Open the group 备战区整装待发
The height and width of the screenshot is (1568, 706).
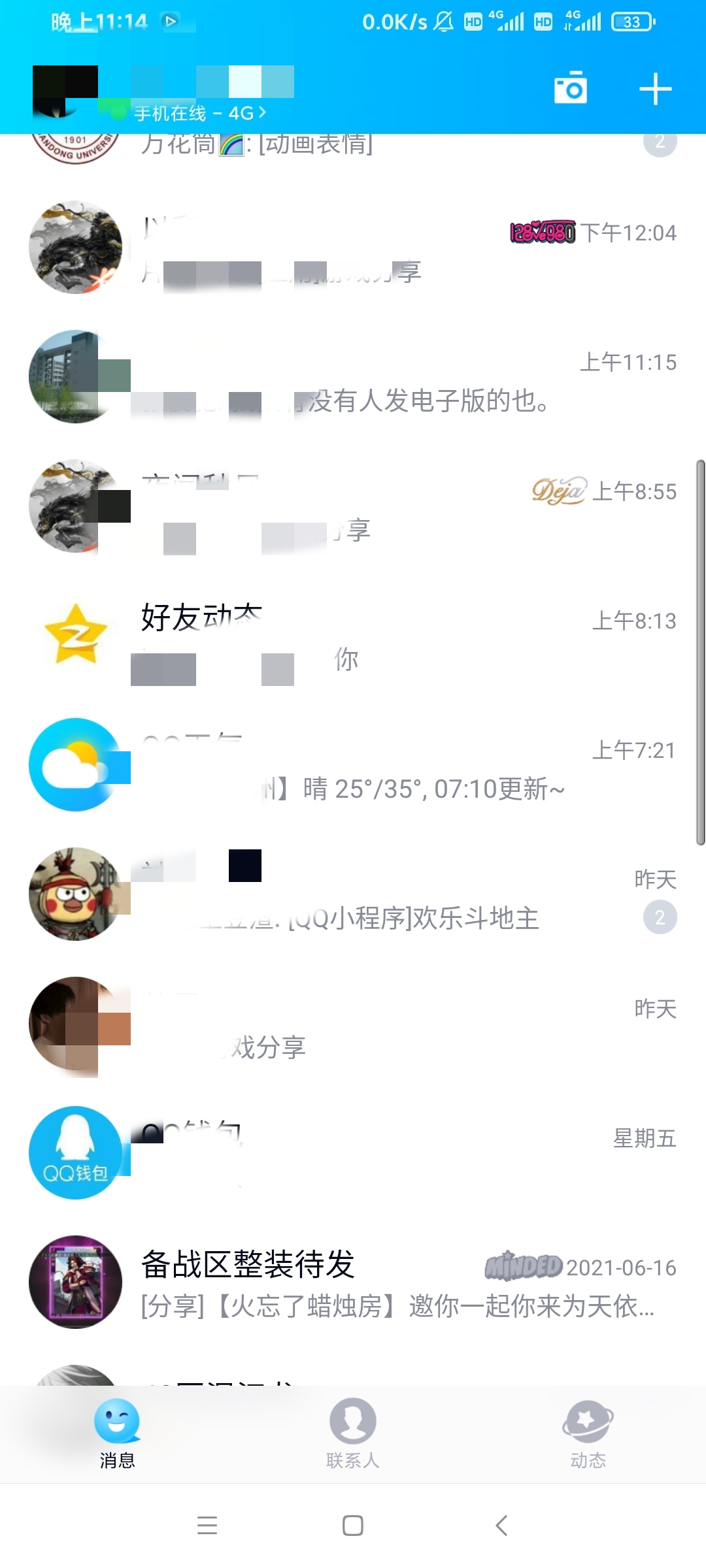point(353,1282)
